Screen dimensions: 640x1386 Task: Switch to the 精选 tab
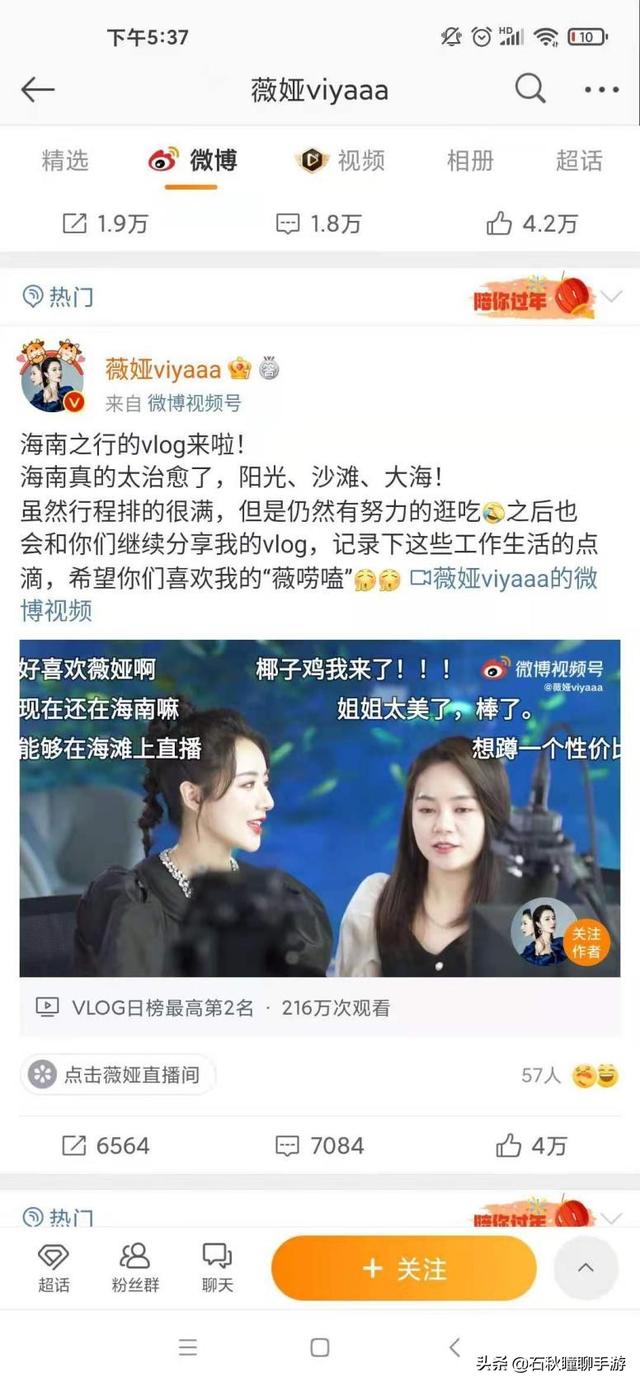(65, 160)
